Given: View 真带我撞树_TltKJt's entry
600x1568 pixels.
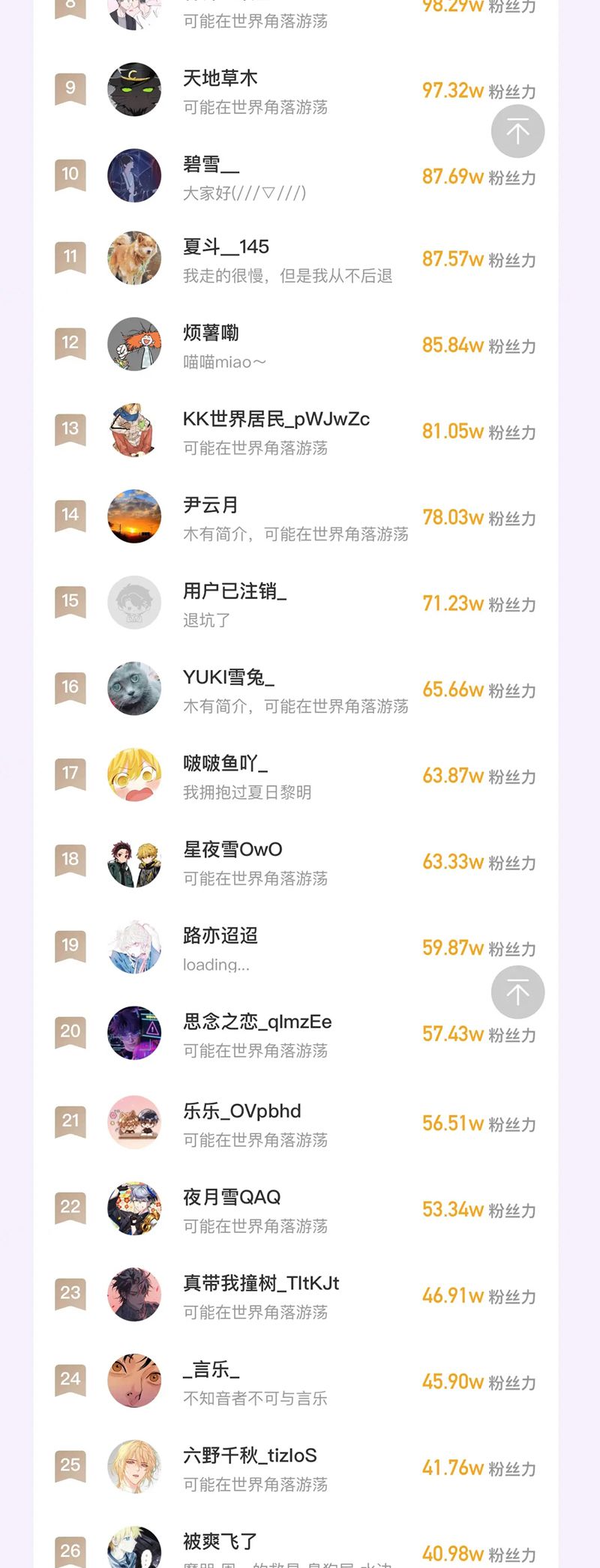Looking at the screenshot, I should [261, 1284].
